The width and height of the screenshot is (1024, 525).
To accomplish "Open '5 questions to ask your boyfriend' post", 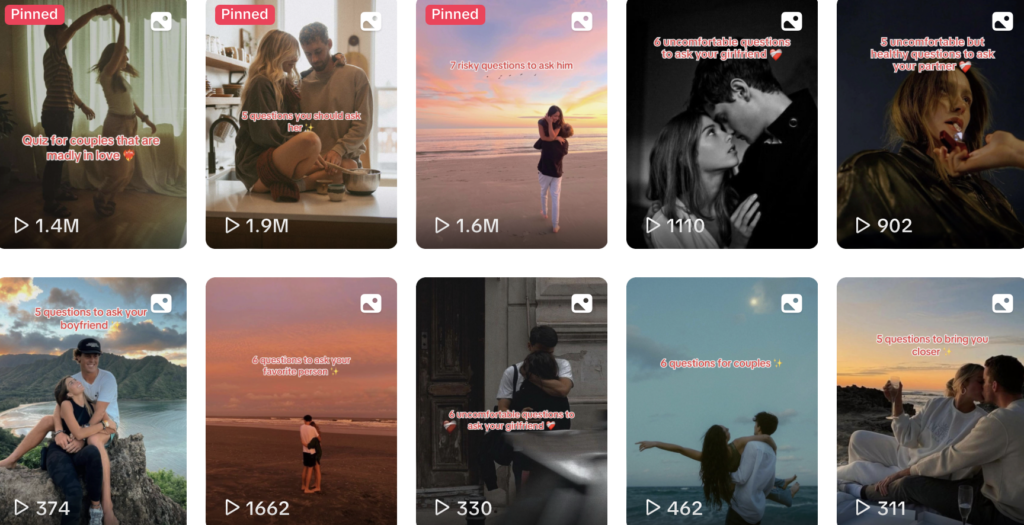I will 93,400.
